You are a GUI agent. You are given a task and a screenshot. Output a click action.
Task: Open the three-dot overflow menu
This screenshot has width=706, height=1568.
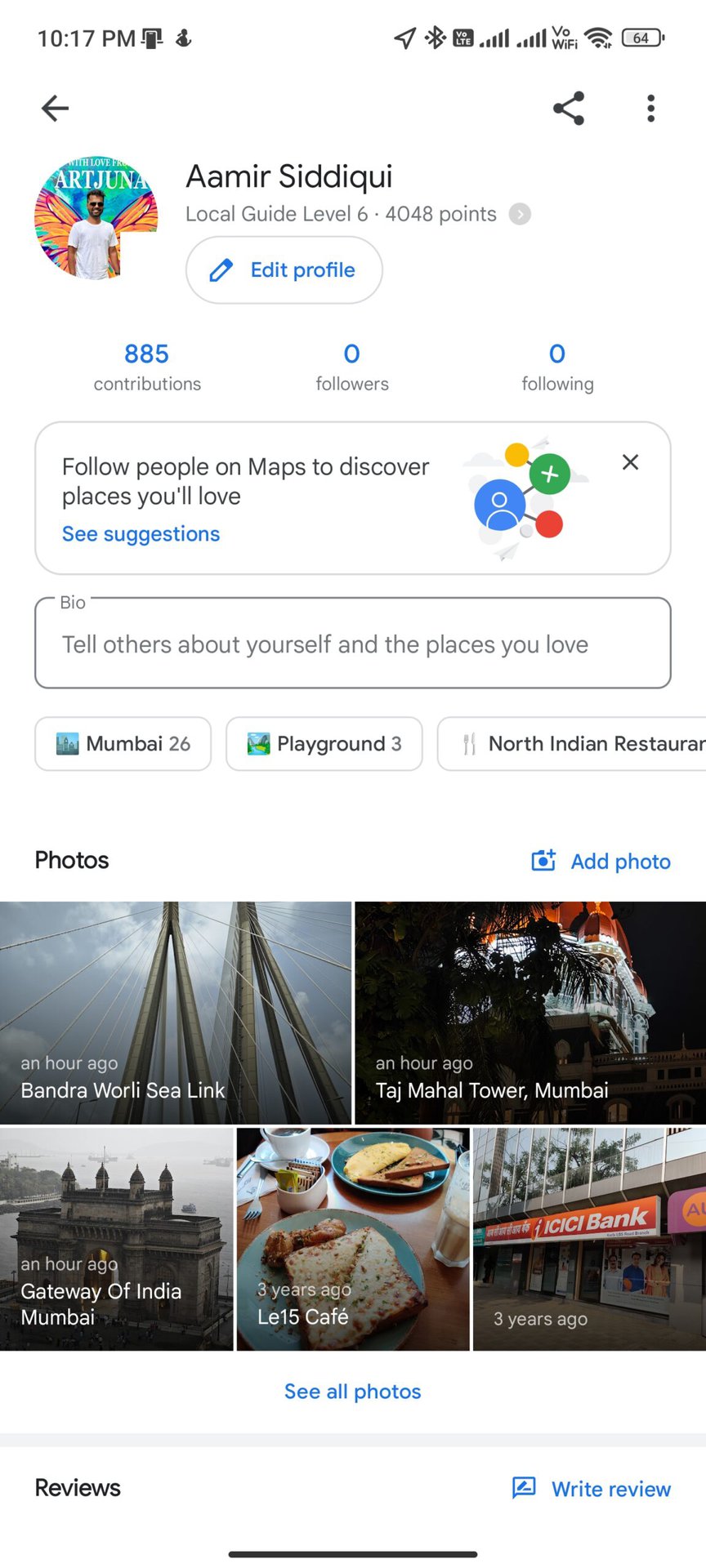[x=650, y=108]
